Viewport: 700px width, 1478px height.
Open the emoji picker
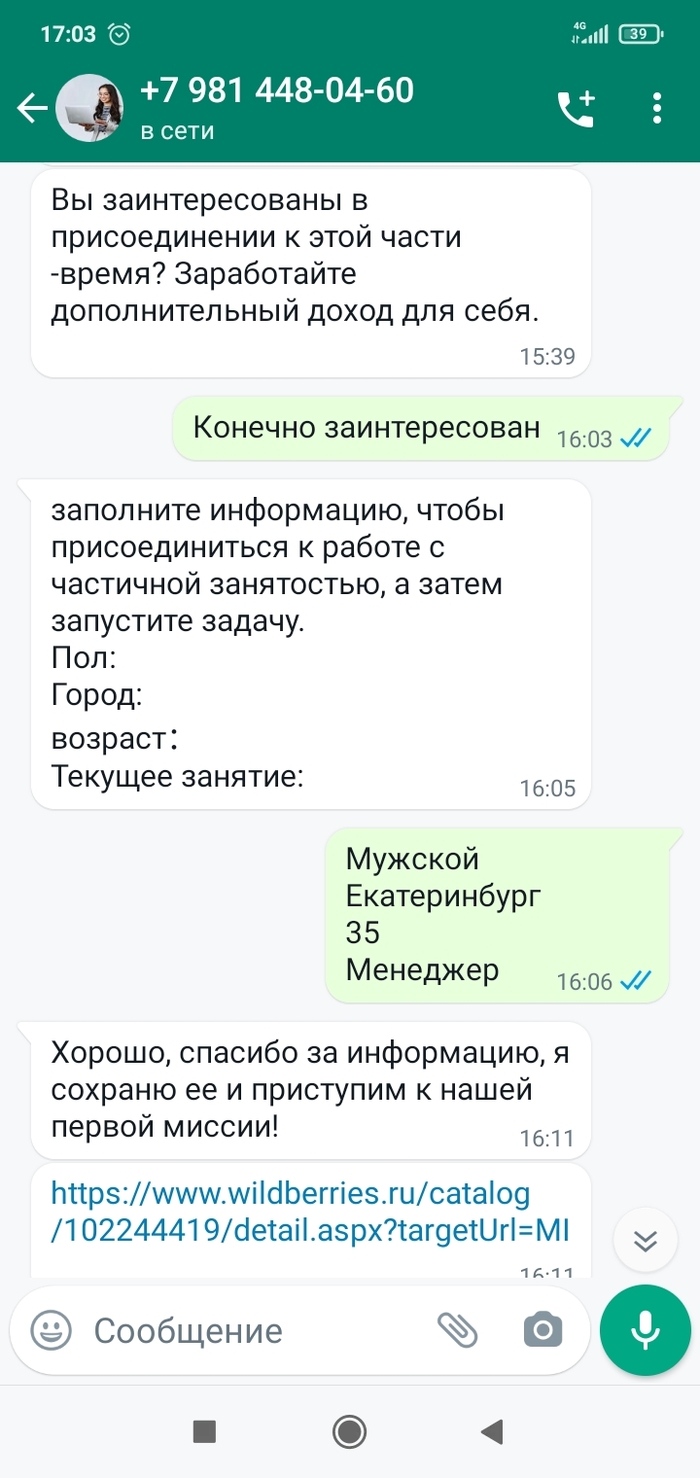51,1330
